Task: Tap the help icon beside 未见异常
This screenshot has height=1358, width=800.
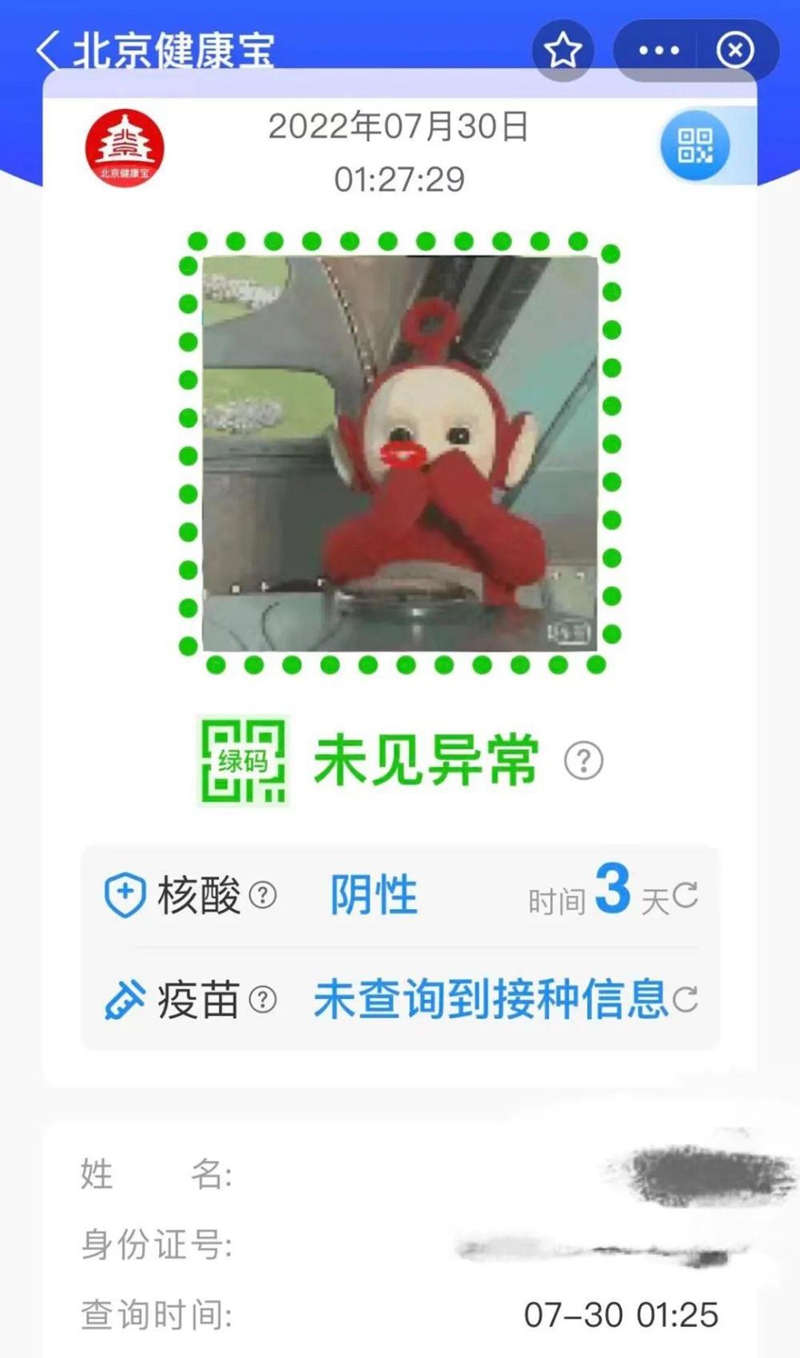Action: coord(584,763)
